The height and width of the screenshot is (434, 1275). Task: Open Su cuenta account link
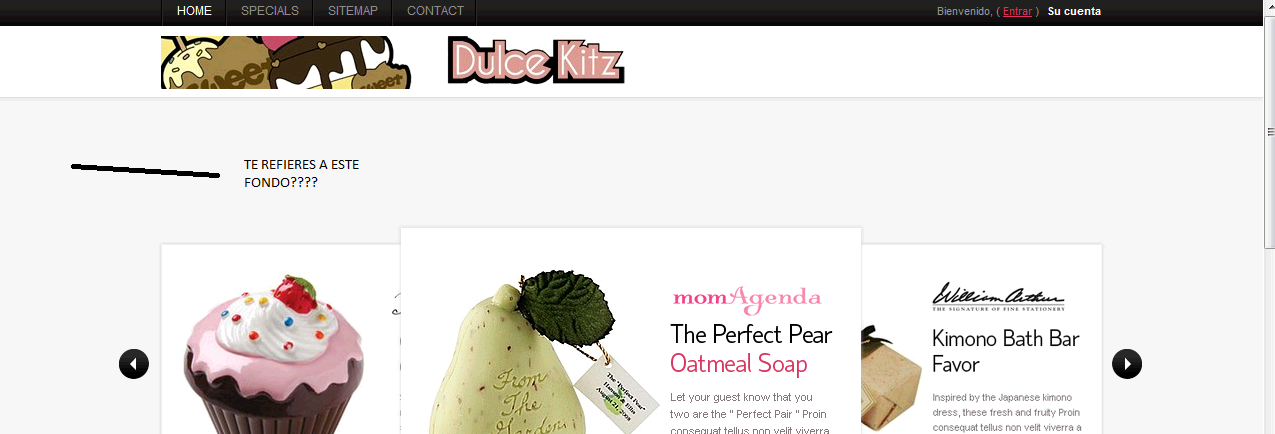(1074, 12)
